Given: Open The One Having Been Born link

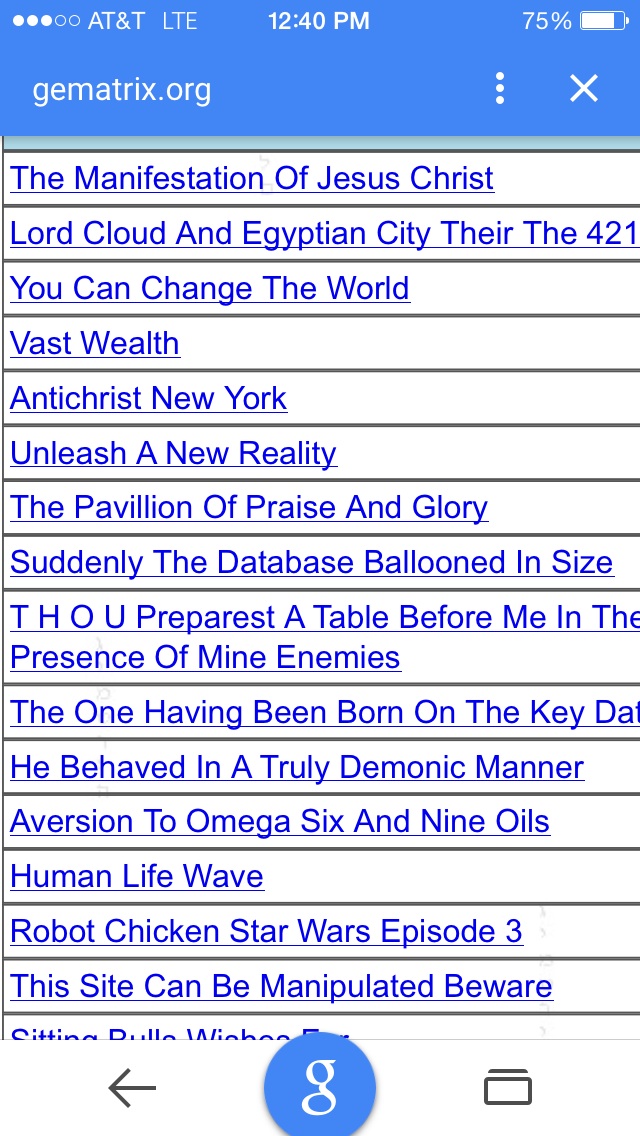Looking at the screenshot, I should click(x=325, y=713).
